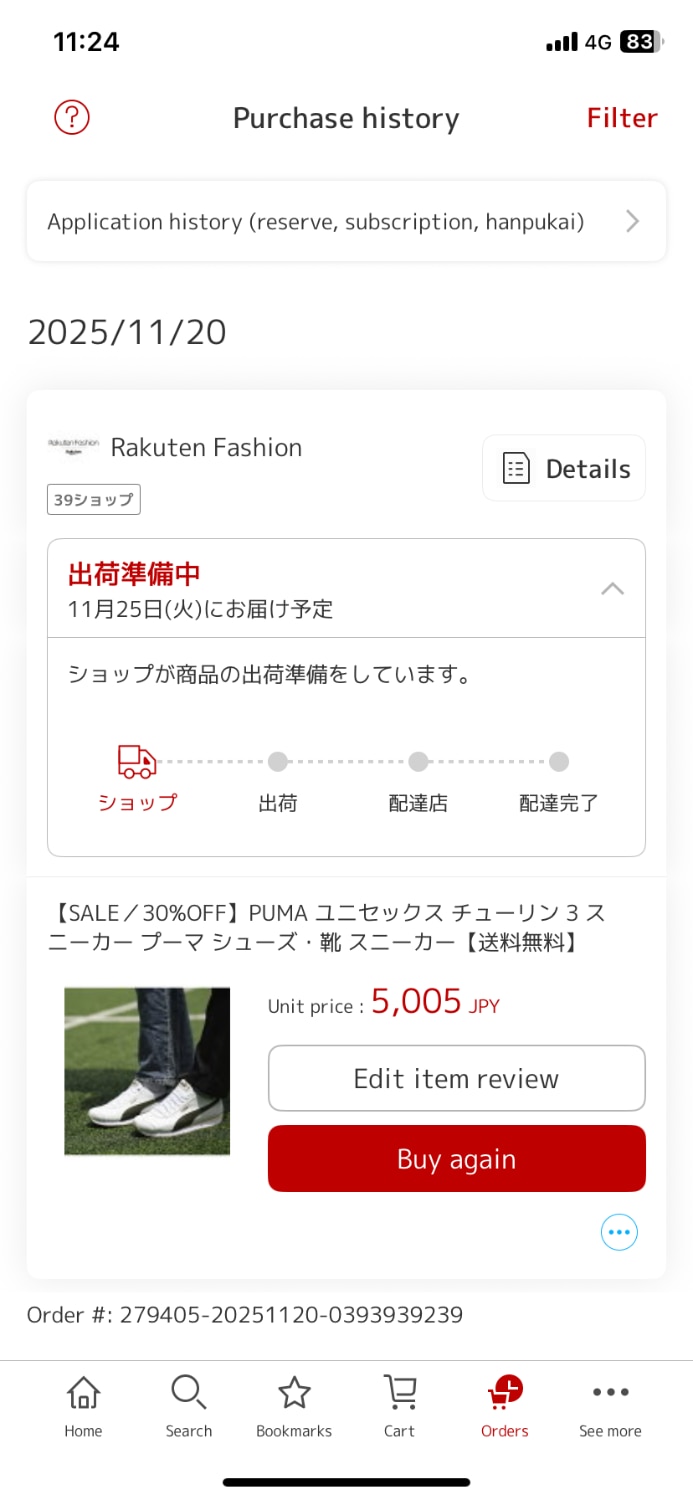
Task: Switch to the Search tab
Action: [x=189, y=1406]
